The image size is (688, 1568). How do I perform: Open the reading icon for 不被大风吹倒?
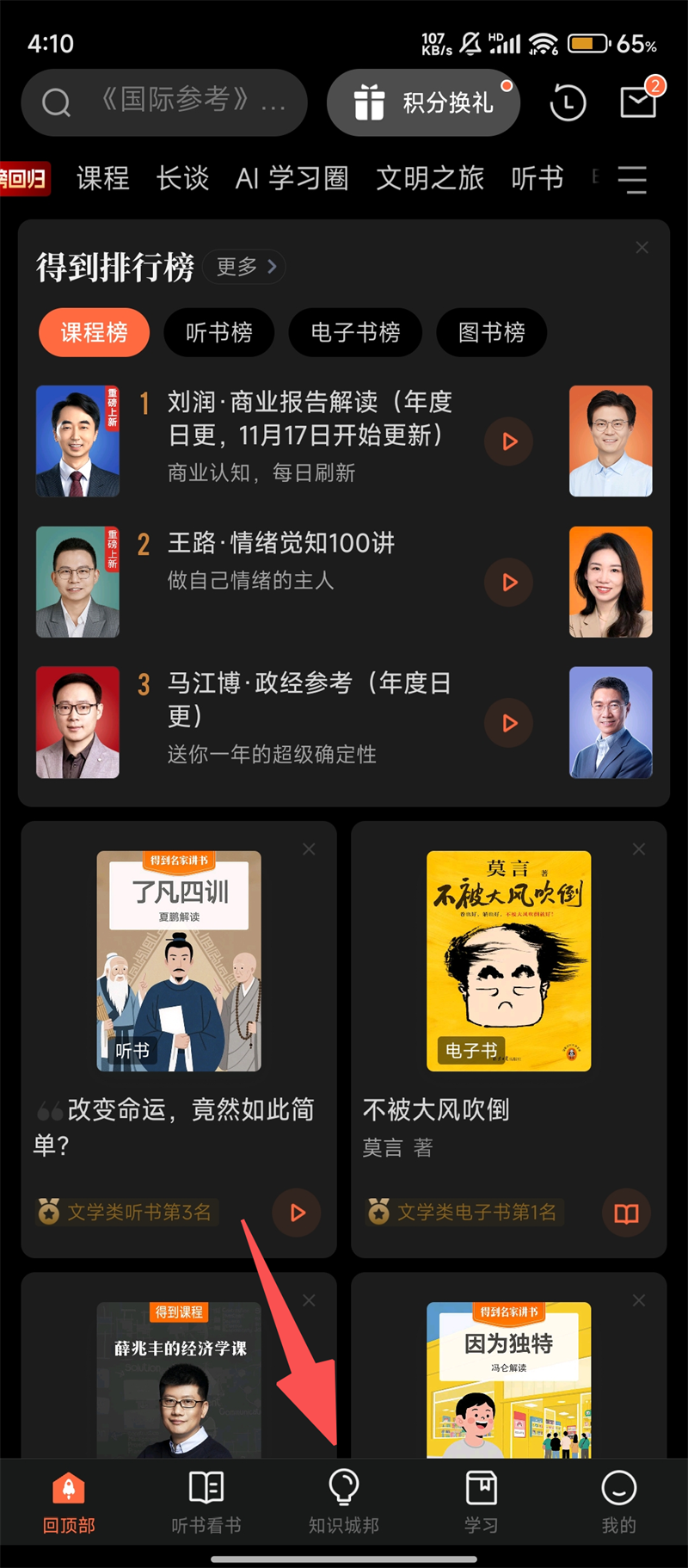(626, 1213)
